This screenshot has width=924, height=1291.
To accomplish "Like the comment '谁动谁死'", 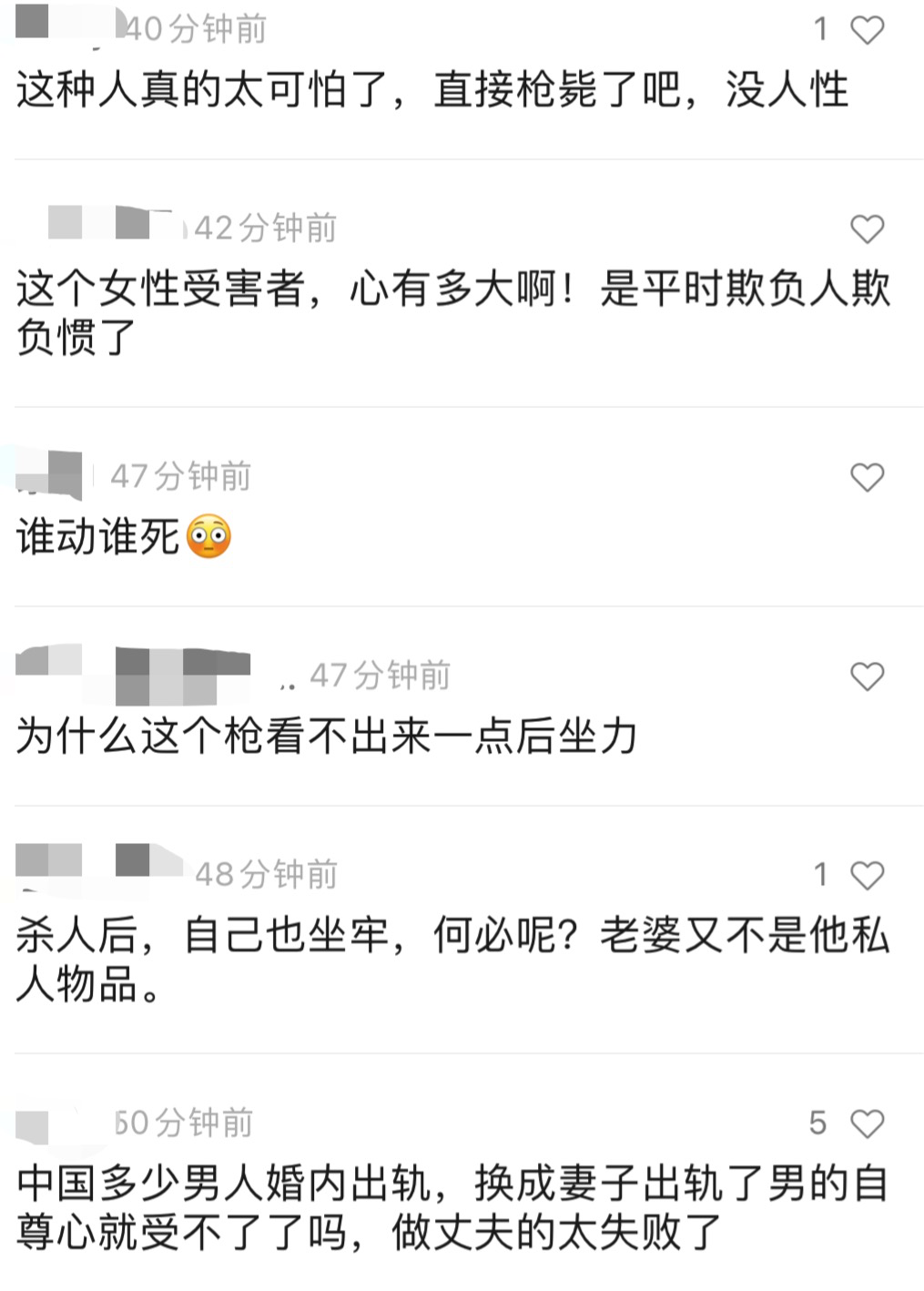I will pyautogui.click(x=867, y=477).
